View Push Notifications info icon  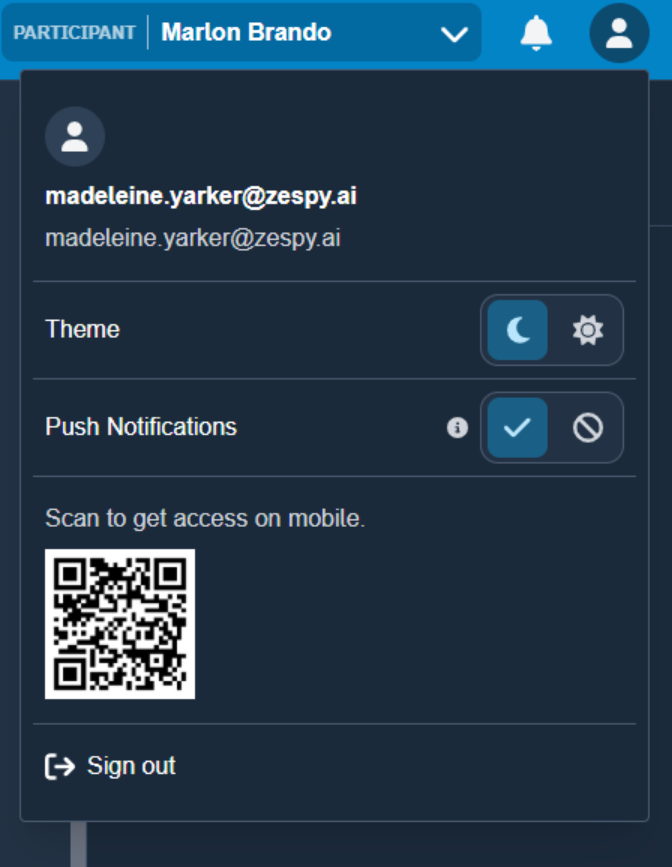(x=457, y=428)
